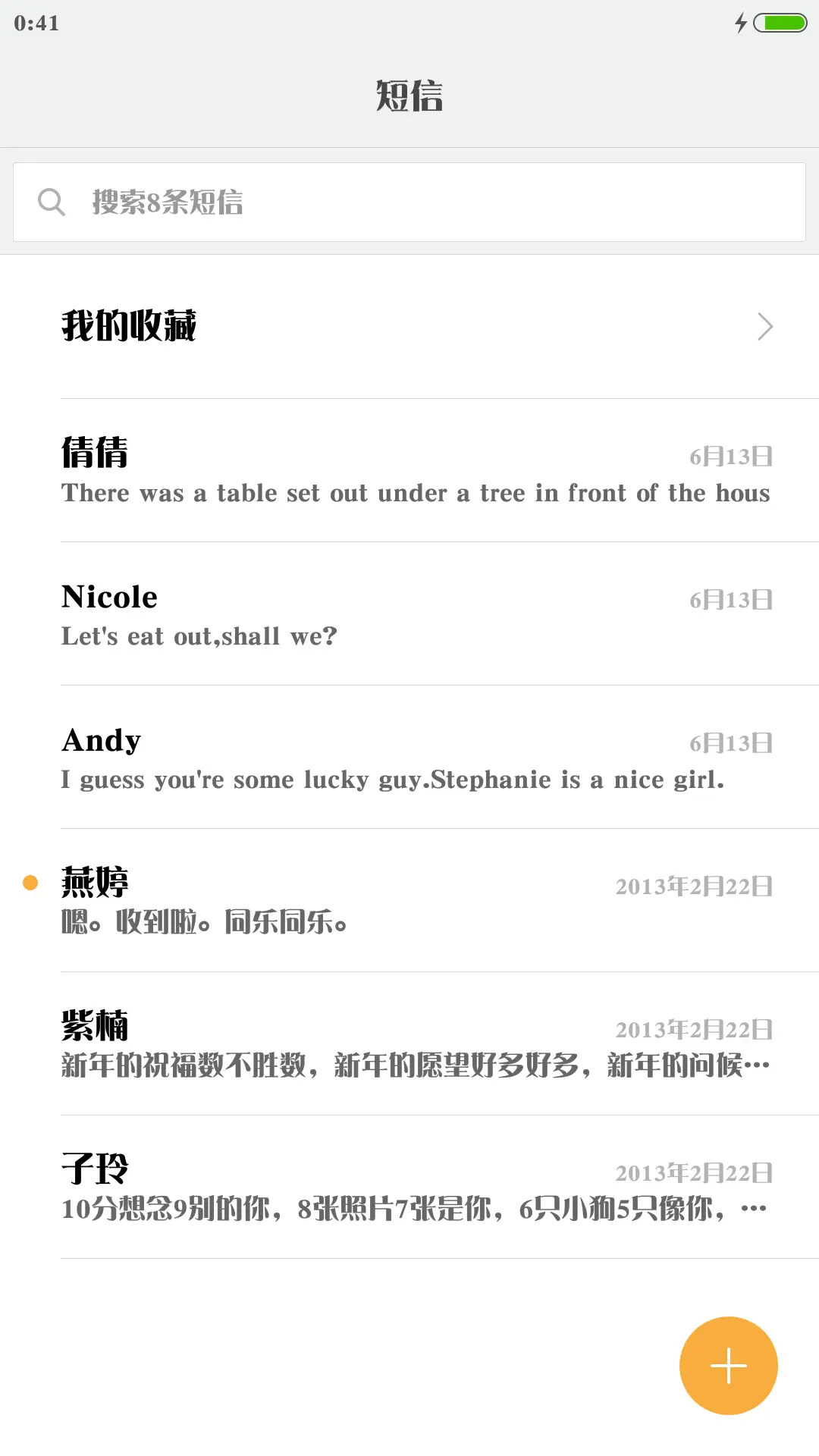Tap the magnifier search icon
This screenshot has width=819, height=1456.
pos(51,201)
